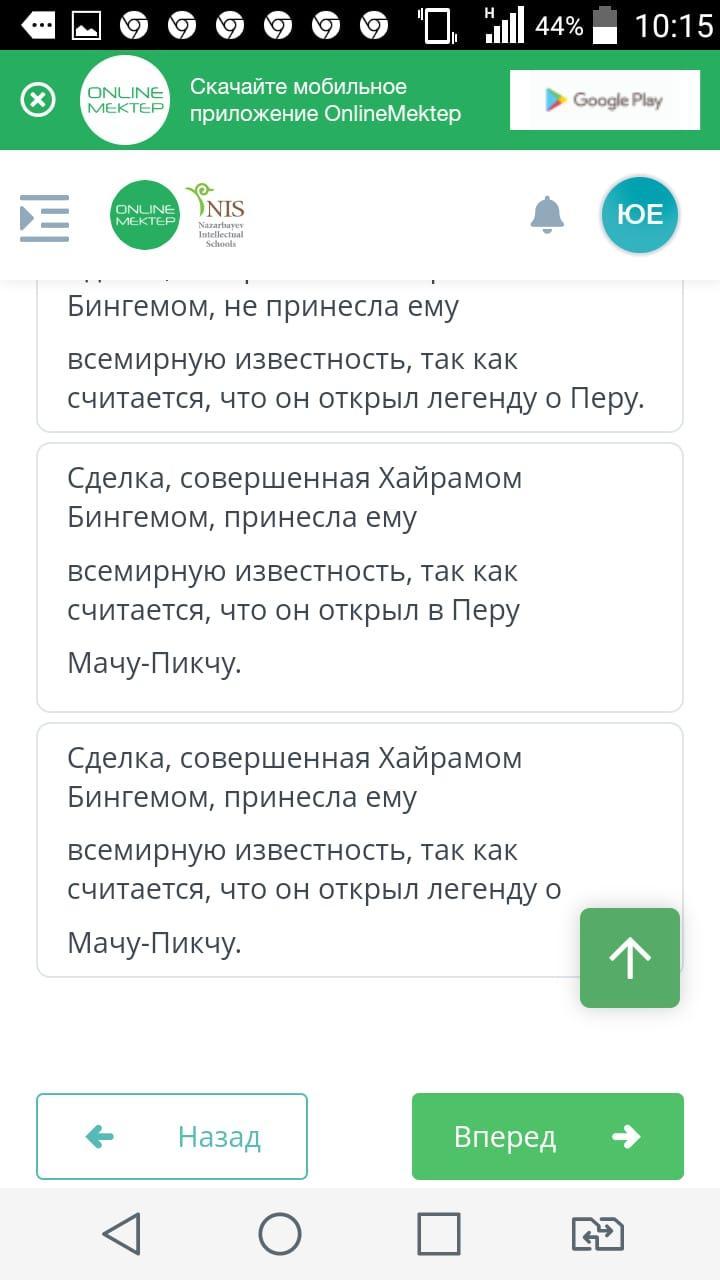This screenshot has height=1280, width=720.
Task: Tap the green scroll-to-top arrow button
Action: point(630,958)
